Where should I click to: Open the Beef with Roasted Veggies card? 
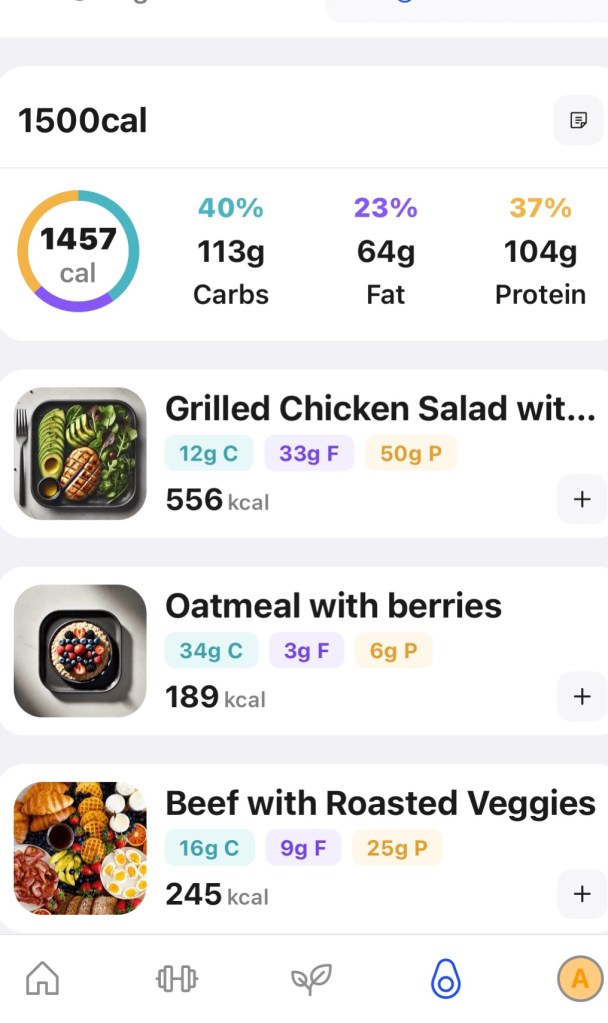click(x=380, y=803)
